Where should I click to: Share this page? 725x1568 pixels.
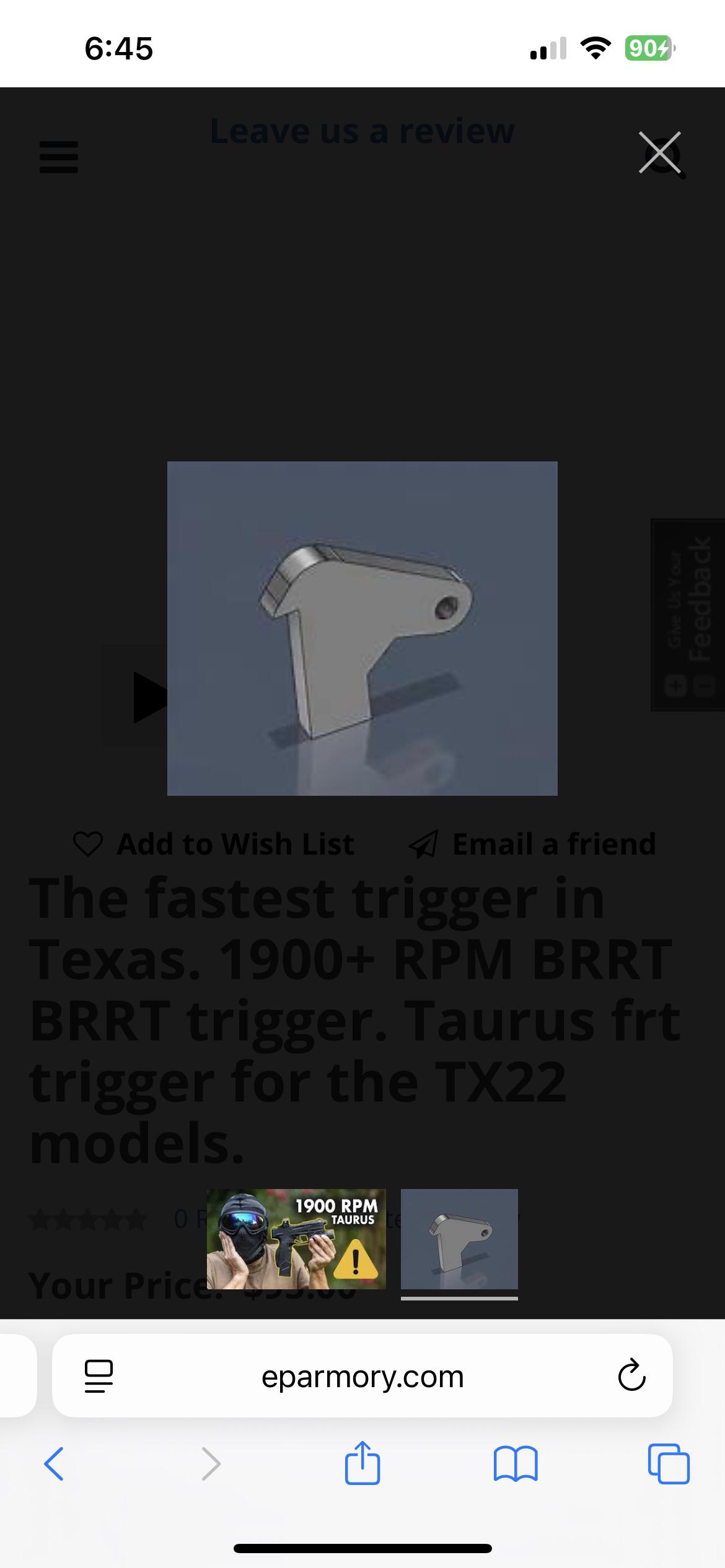(362, 1463)
